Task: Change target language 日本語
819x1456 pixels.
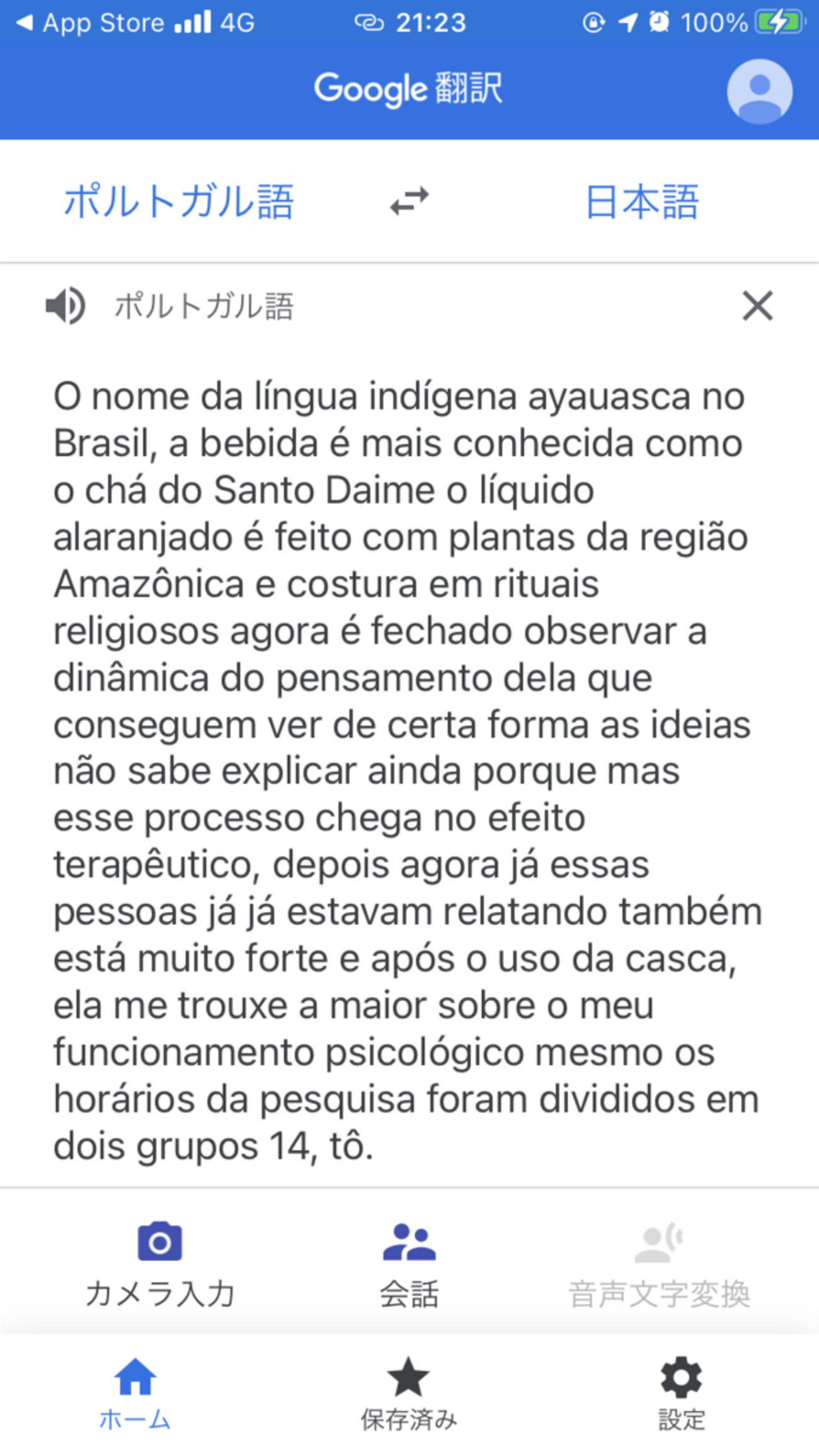Action: (x=642, y=202)
